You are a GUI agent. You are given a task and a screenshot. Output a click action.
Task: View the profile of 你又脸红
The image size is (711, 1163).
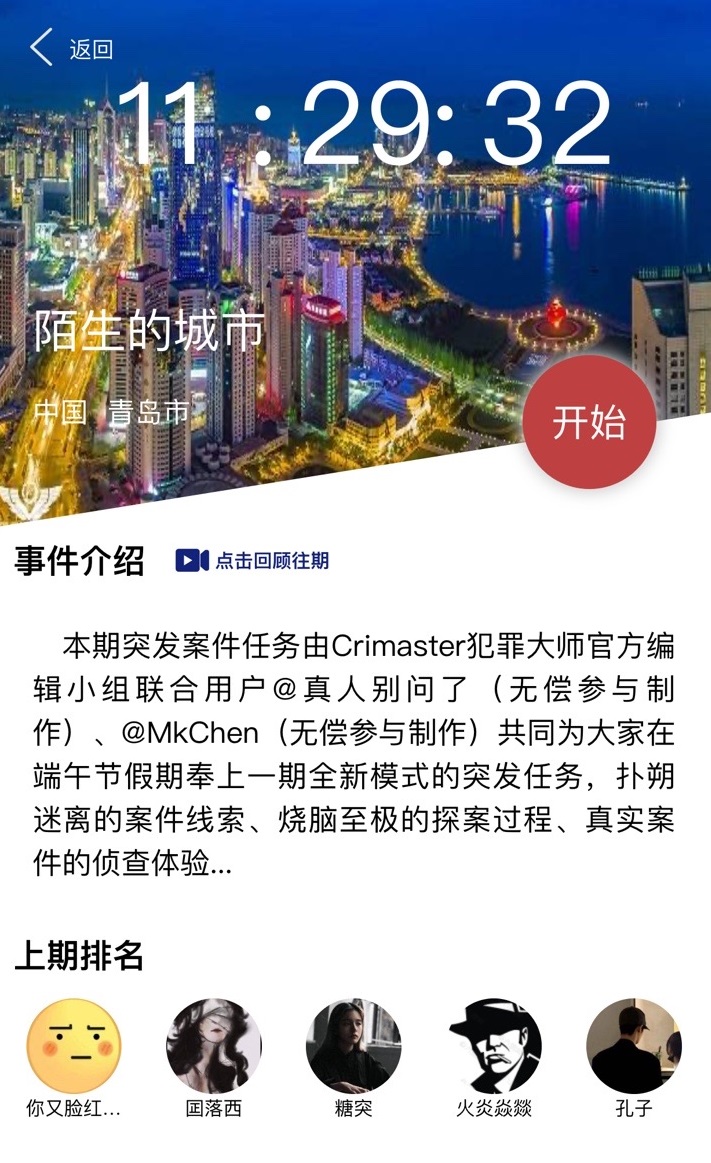point(74,1046)
